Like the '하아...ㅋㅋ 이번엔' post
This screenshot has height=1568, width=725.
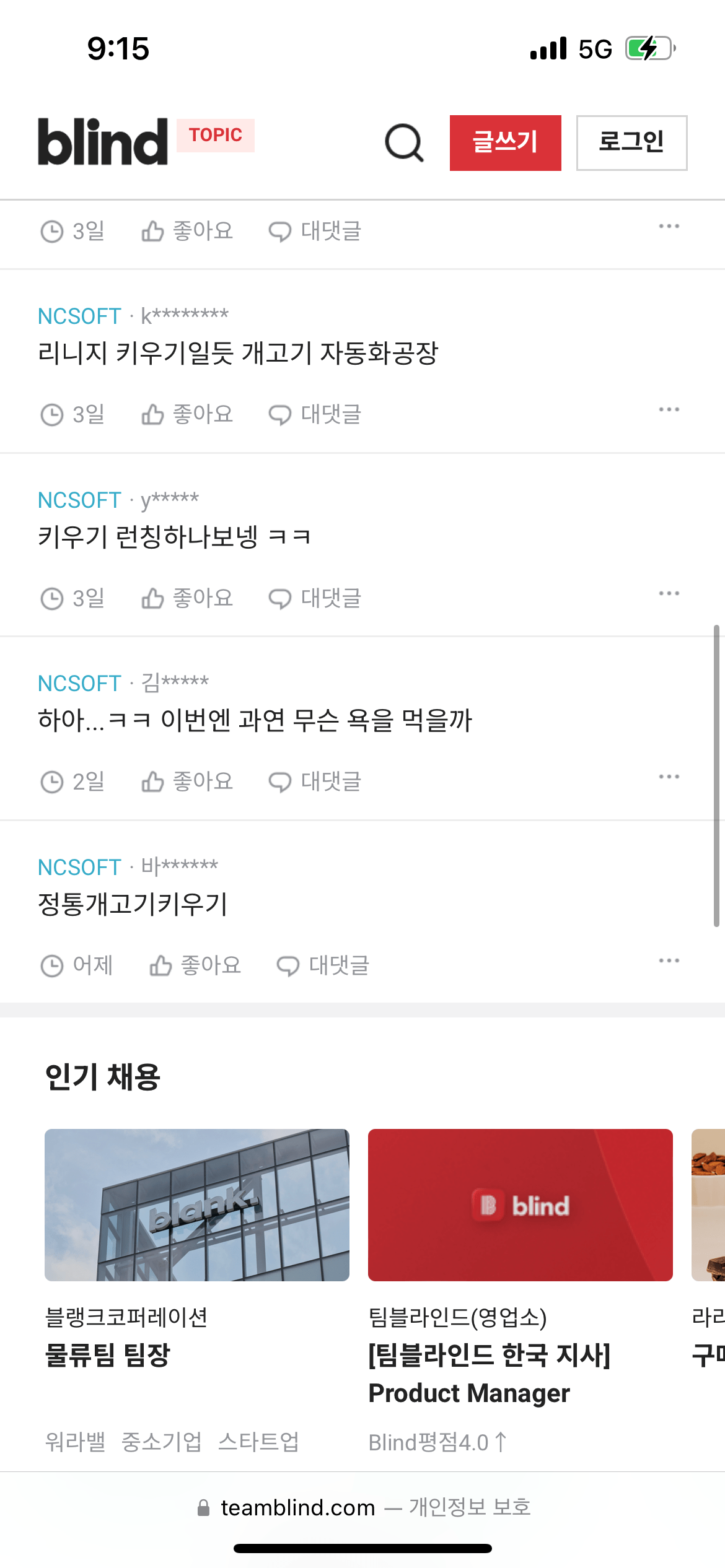pos(187,782)
